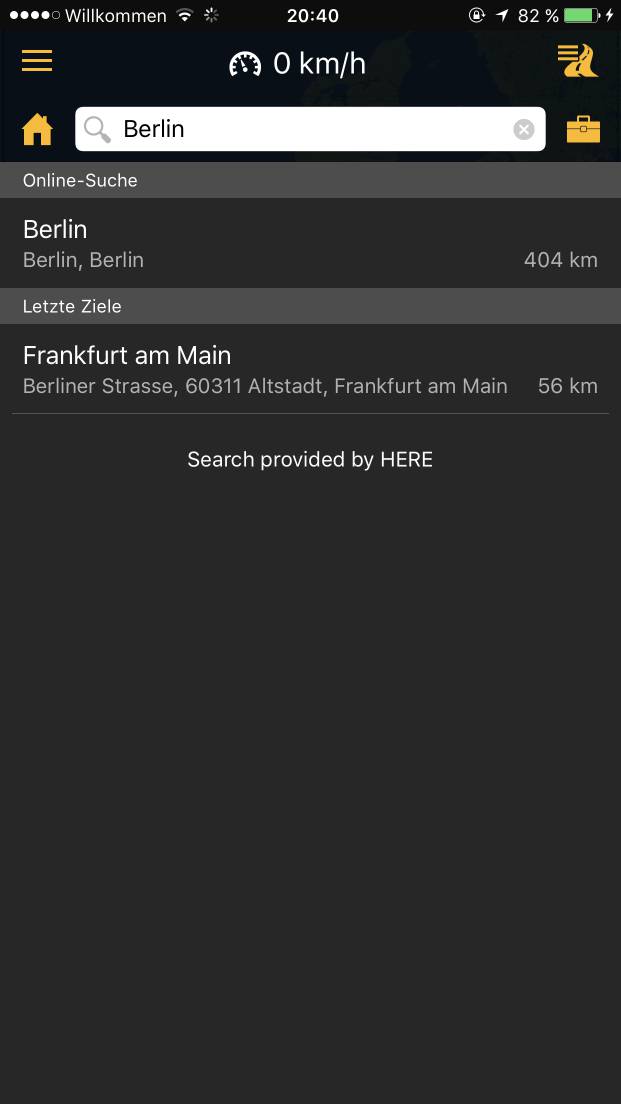The height and width of the screenshot is (1104, 621).
Task: Clear the Berlin search text
Action: coord(524,130)
